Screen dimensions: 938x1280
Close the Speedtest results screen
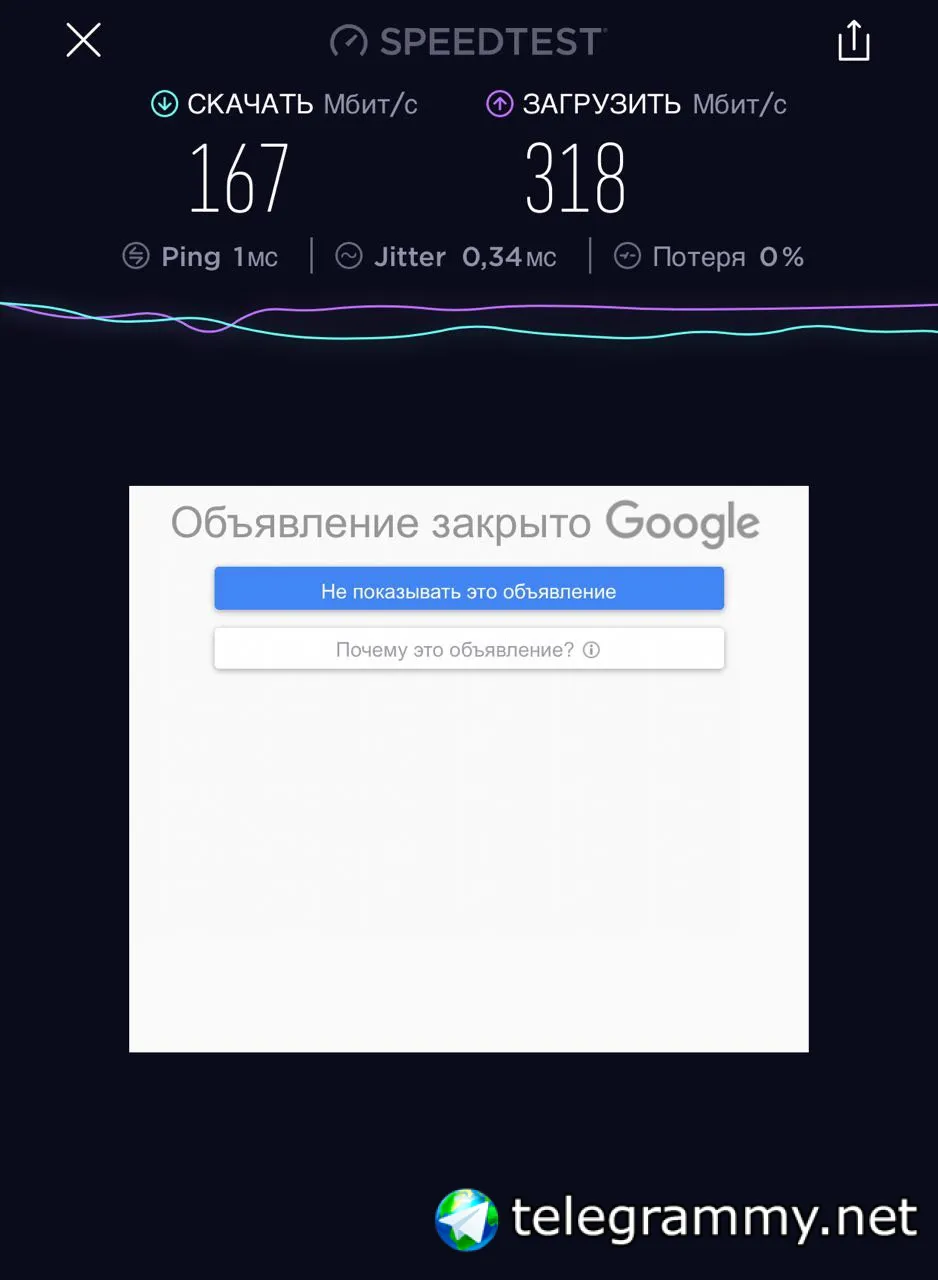click(x=83, y=40)
